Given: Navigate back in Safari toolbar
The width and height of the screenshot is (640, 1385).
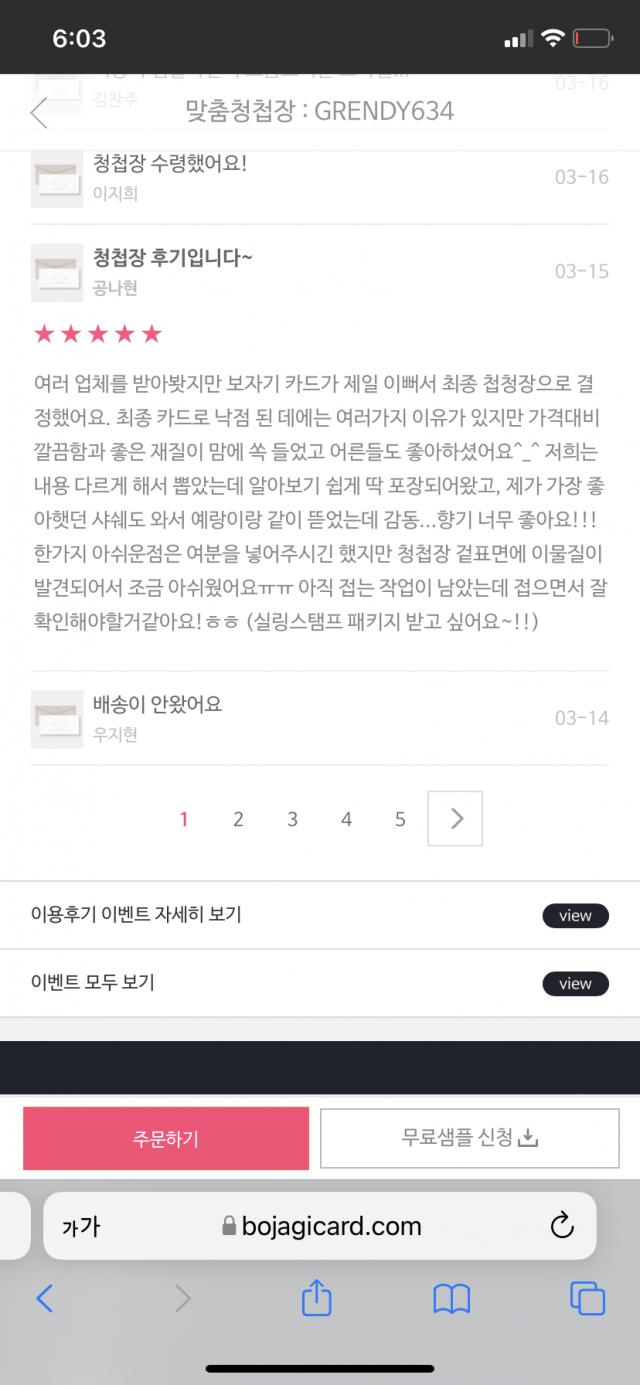Looking at the screenshot, I should click(44, 1298).
